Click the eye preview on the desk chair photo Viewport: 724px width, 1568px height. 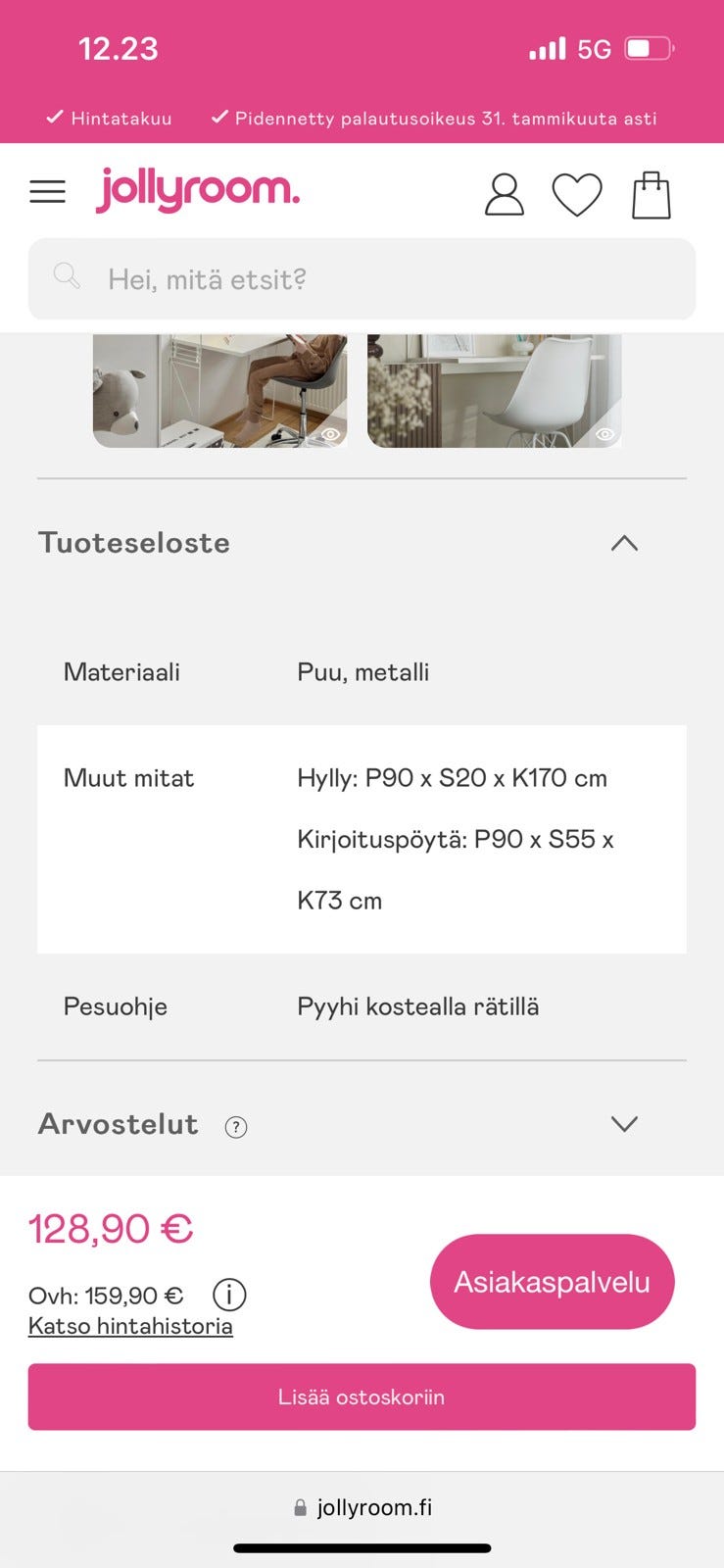pos(331,431)
